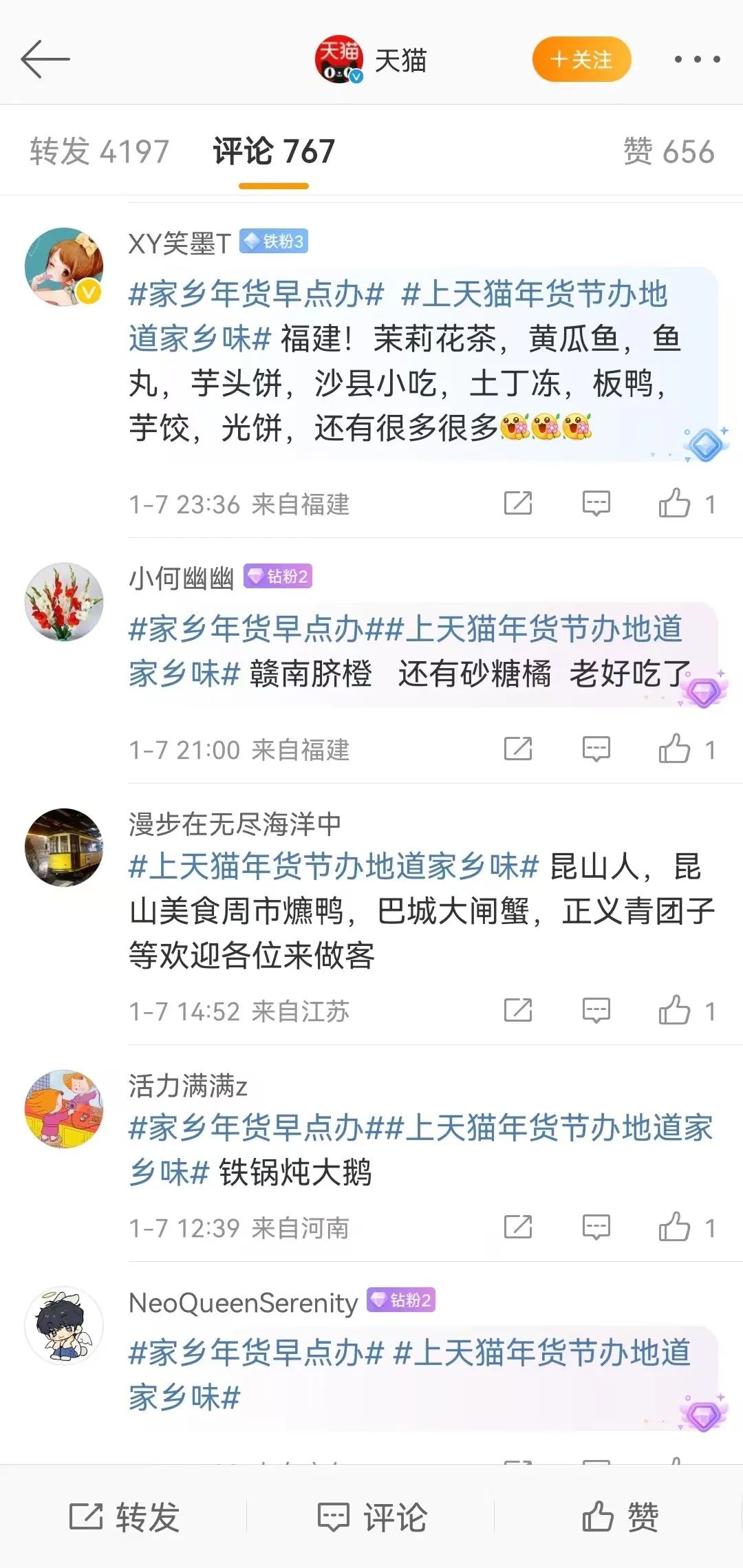Repost 活力满满z's comment
The height and width of the screenshot is (1568, 743).
tap(518, 1227)
